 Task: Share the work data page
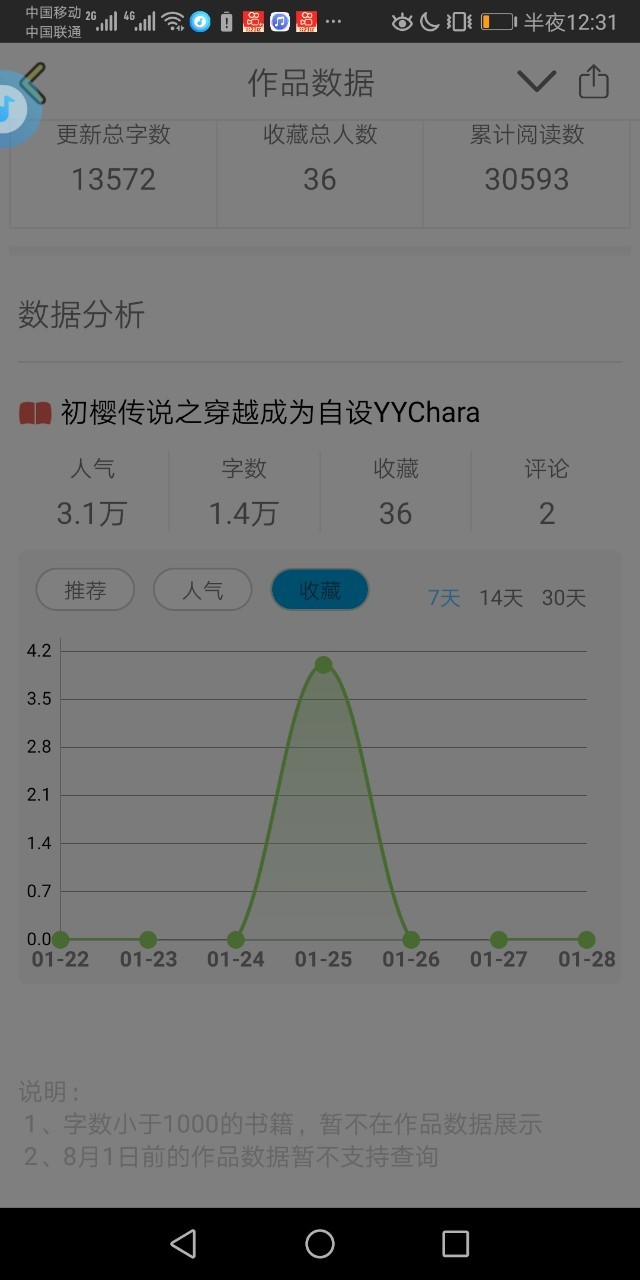tap(594, 81)
